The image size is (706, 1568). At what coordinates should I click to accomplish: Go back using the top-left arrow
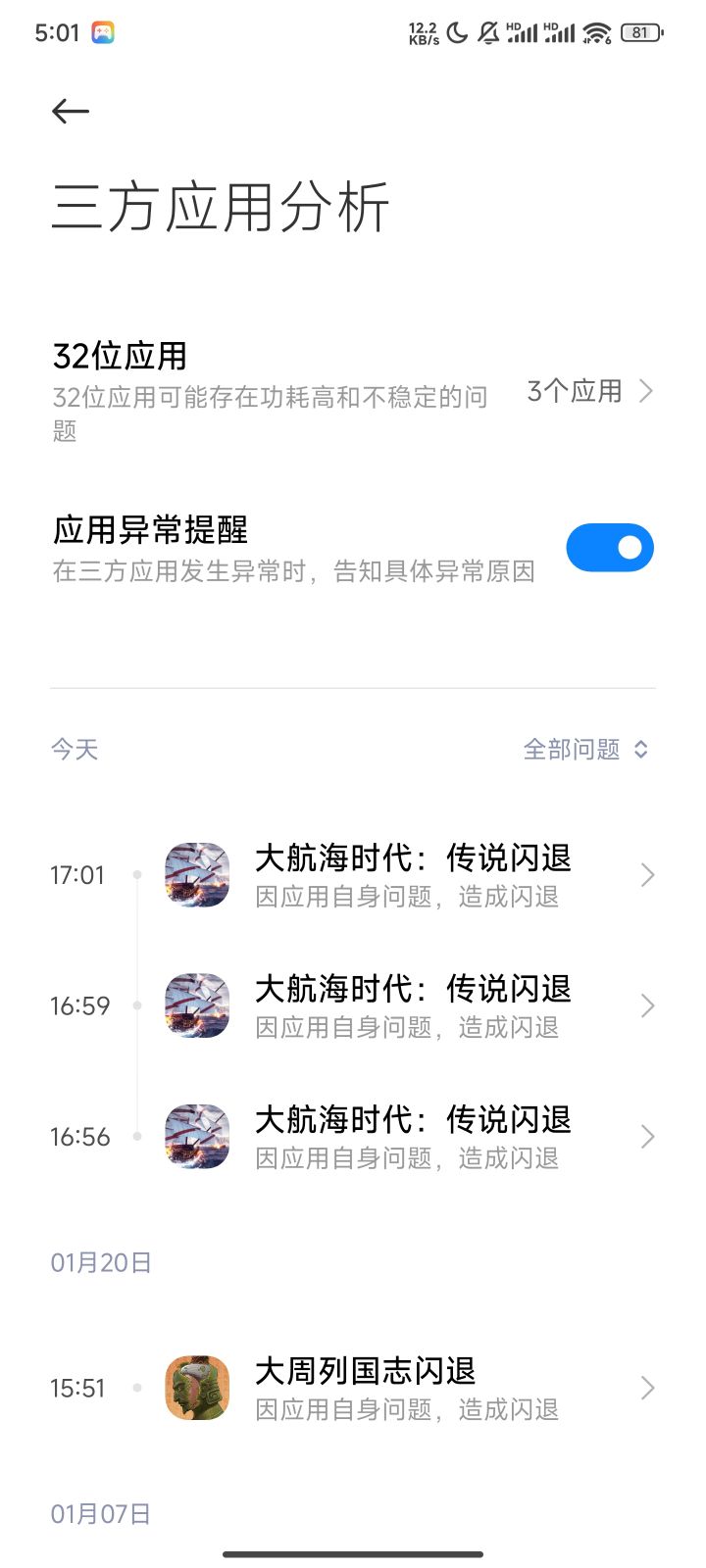tap(71, 112)
